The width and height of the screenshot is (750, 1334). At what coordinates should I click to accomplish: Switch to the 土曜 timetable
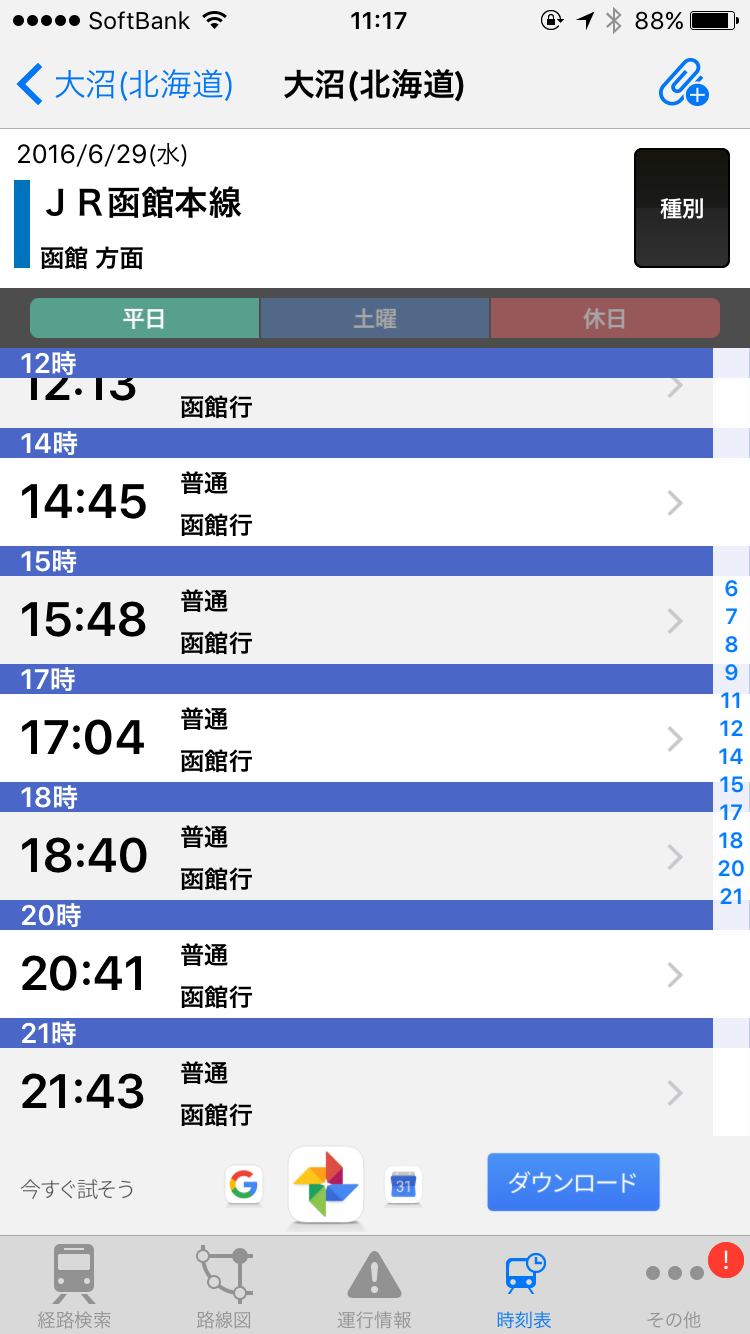[375, 318]
